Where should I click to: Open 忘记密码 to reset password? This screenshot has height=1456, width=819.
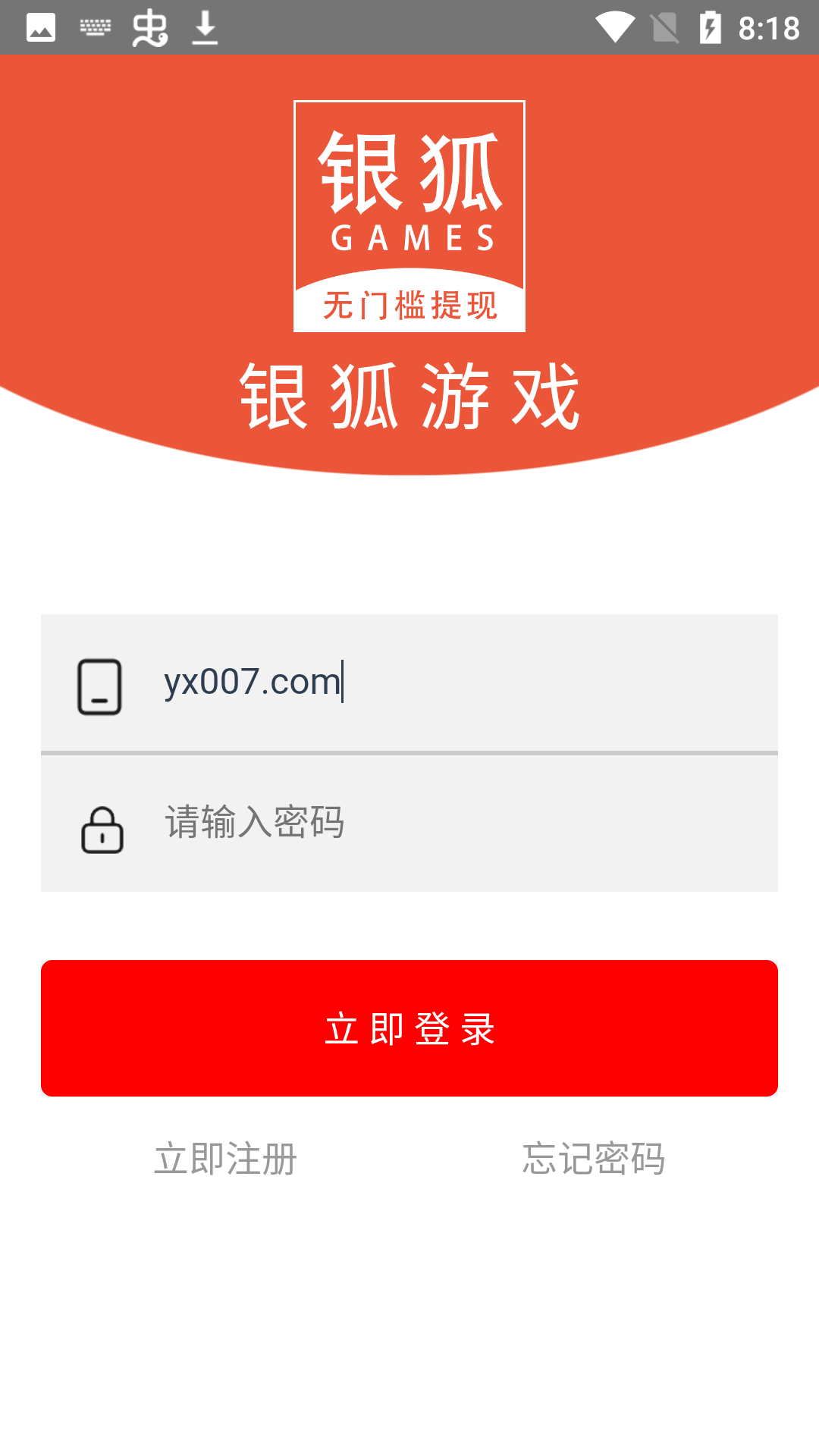point(593,1159)
